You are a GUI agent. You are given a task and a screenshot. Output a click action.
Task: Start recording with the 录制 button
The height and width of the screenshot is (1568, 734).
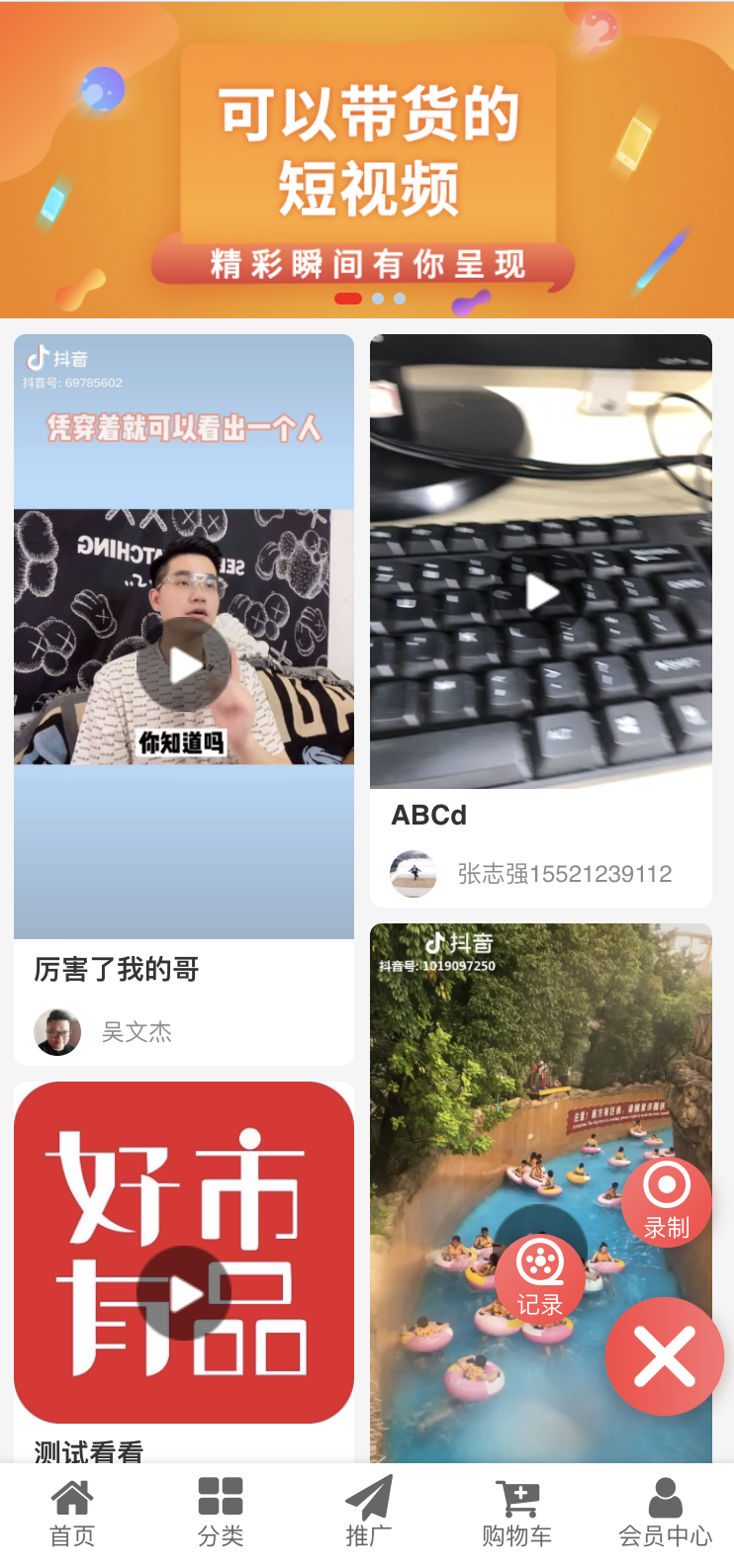point(667,1202)
